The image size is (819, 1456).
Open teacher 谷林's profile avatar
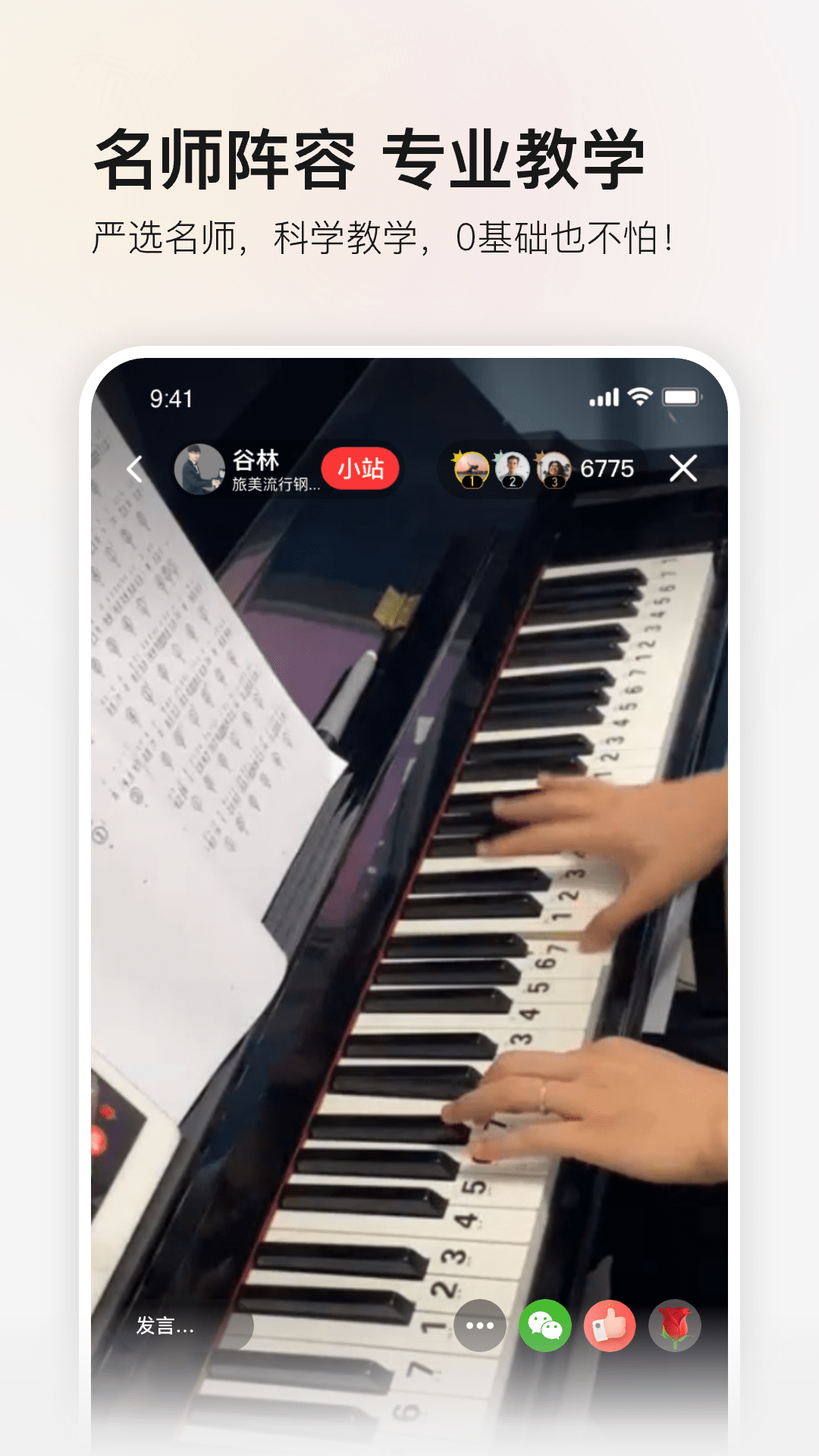tap(199, 469)
